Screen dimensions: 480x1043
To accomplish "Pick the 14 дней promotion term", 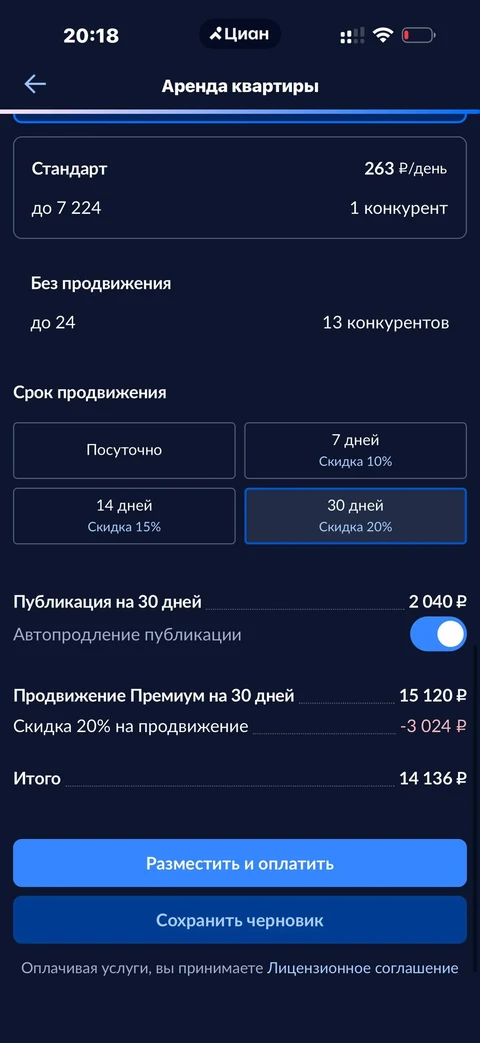I will point(124,516).
